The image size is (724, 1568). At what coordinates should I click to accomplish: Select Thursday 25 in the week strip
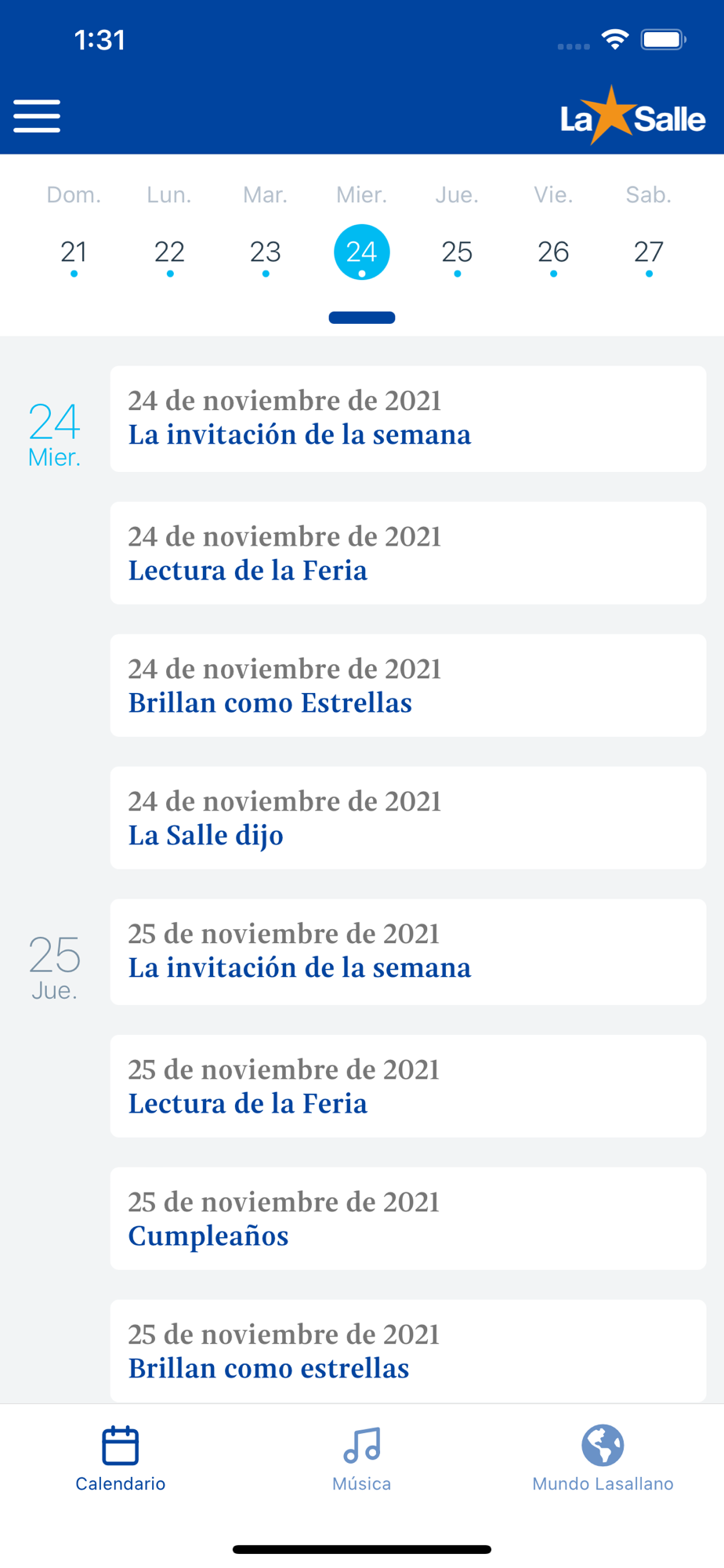(457, 252)
